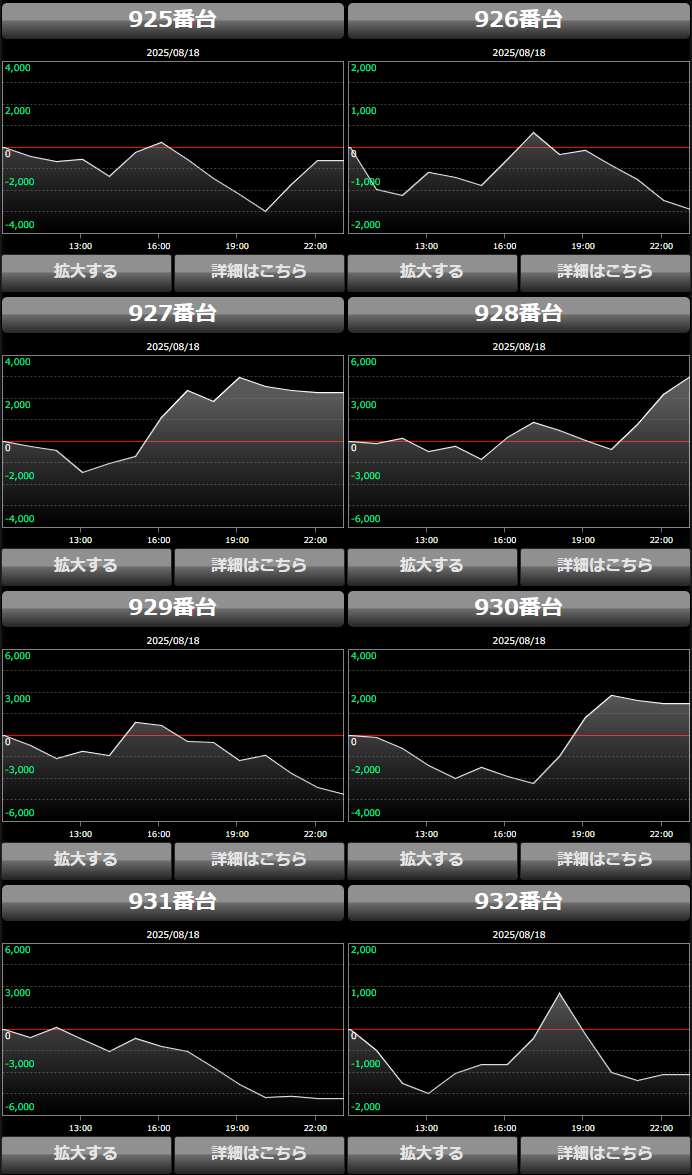Viewport: 692px width, 1175px height.
Task: Open 詳細はこちら for 931番台
Action: (259, 1155)
